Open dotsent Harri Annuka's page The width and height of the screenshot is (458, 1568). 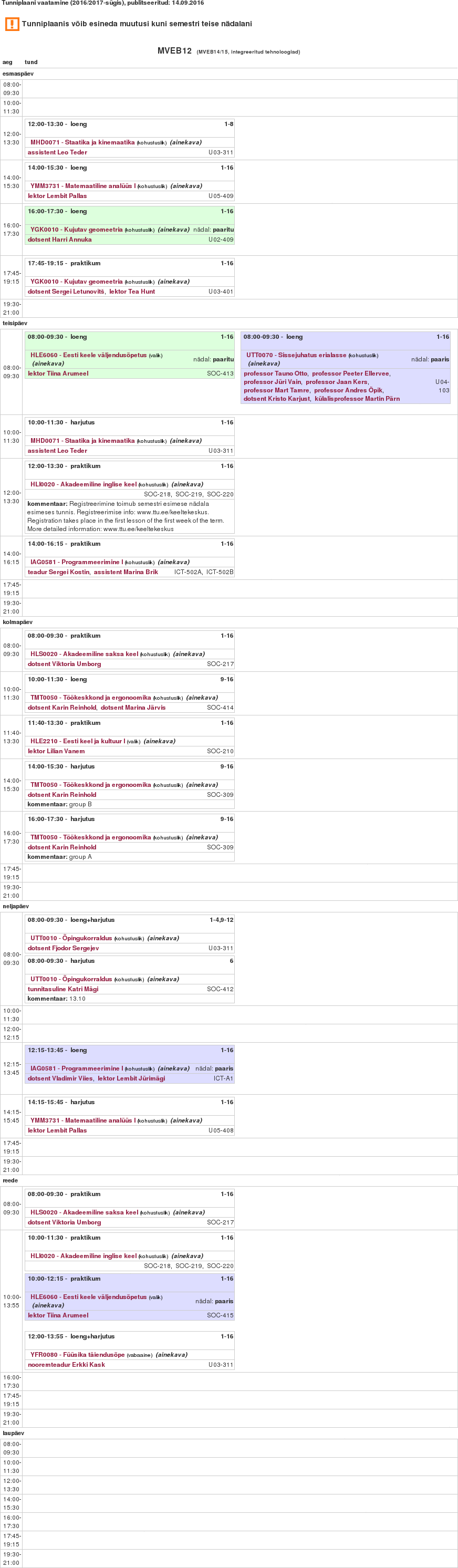59,239
